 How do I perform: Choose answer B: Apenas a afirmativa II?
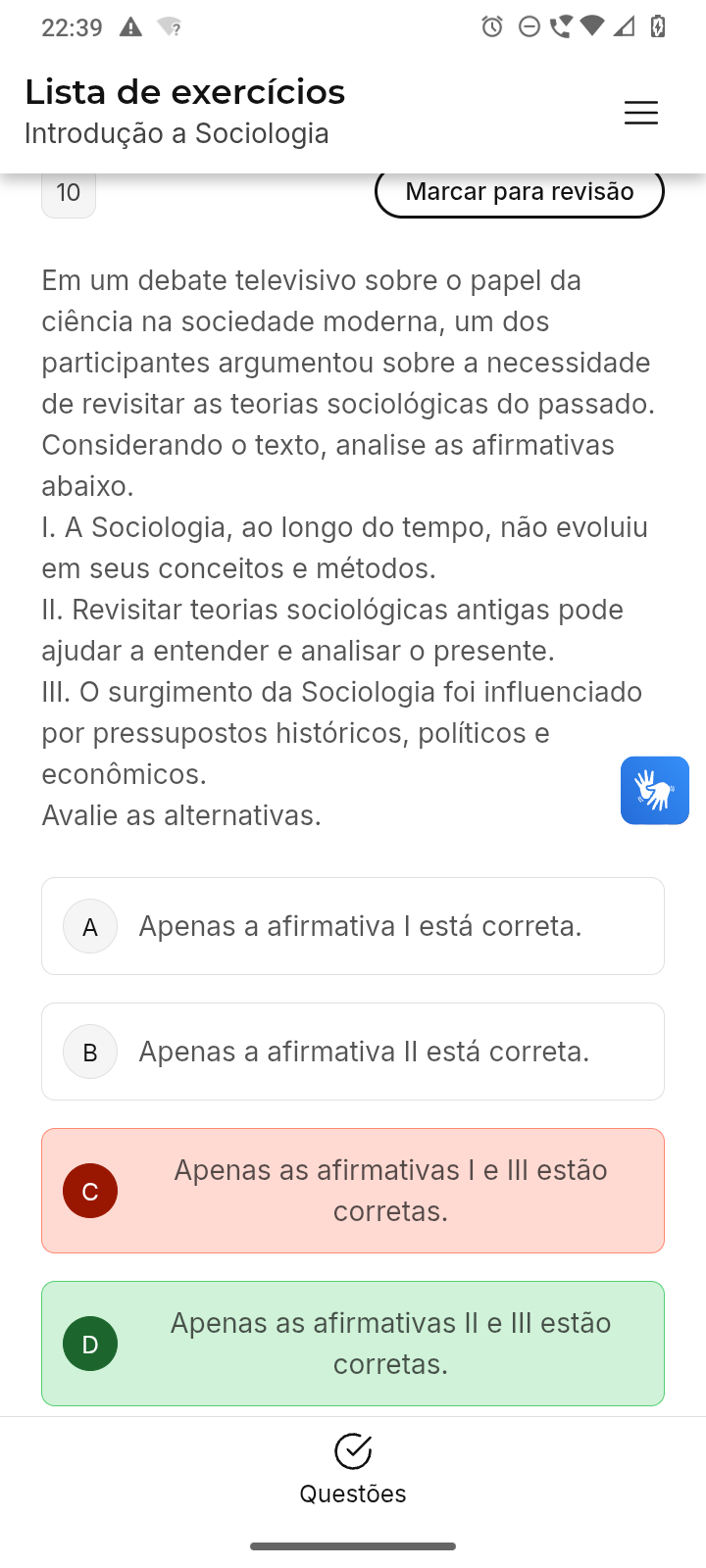click(353, 1052)
